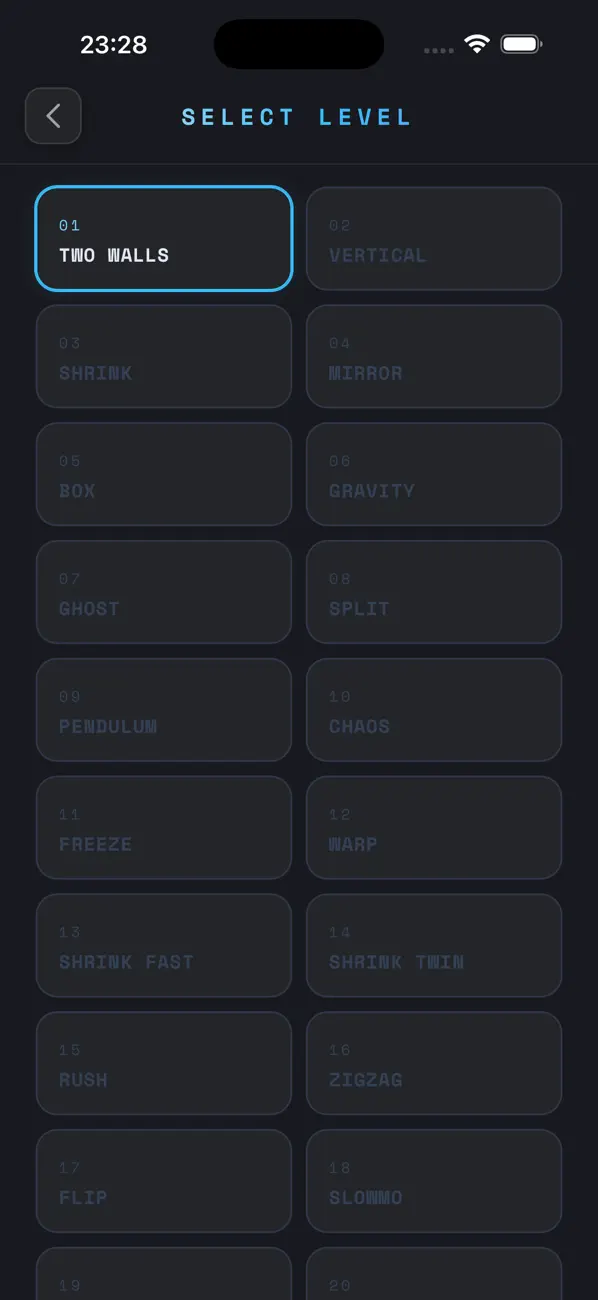598x1300 pixels.
Task: Pick level 14 Shrink Twin
Action: pos(434,946)
